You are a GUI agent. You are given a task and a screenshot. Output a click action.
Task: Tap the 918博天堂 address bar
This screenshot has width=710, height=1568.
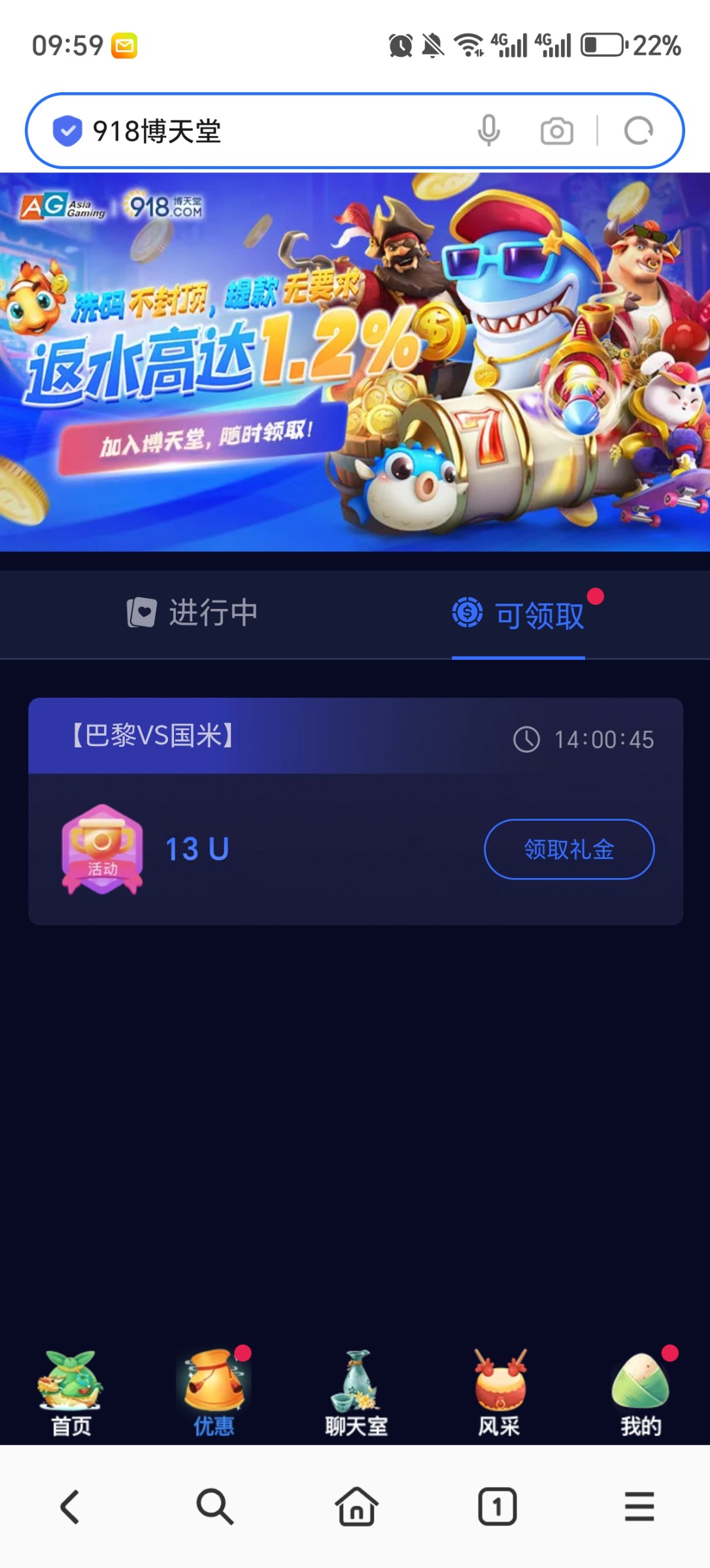tap(262, 131)
